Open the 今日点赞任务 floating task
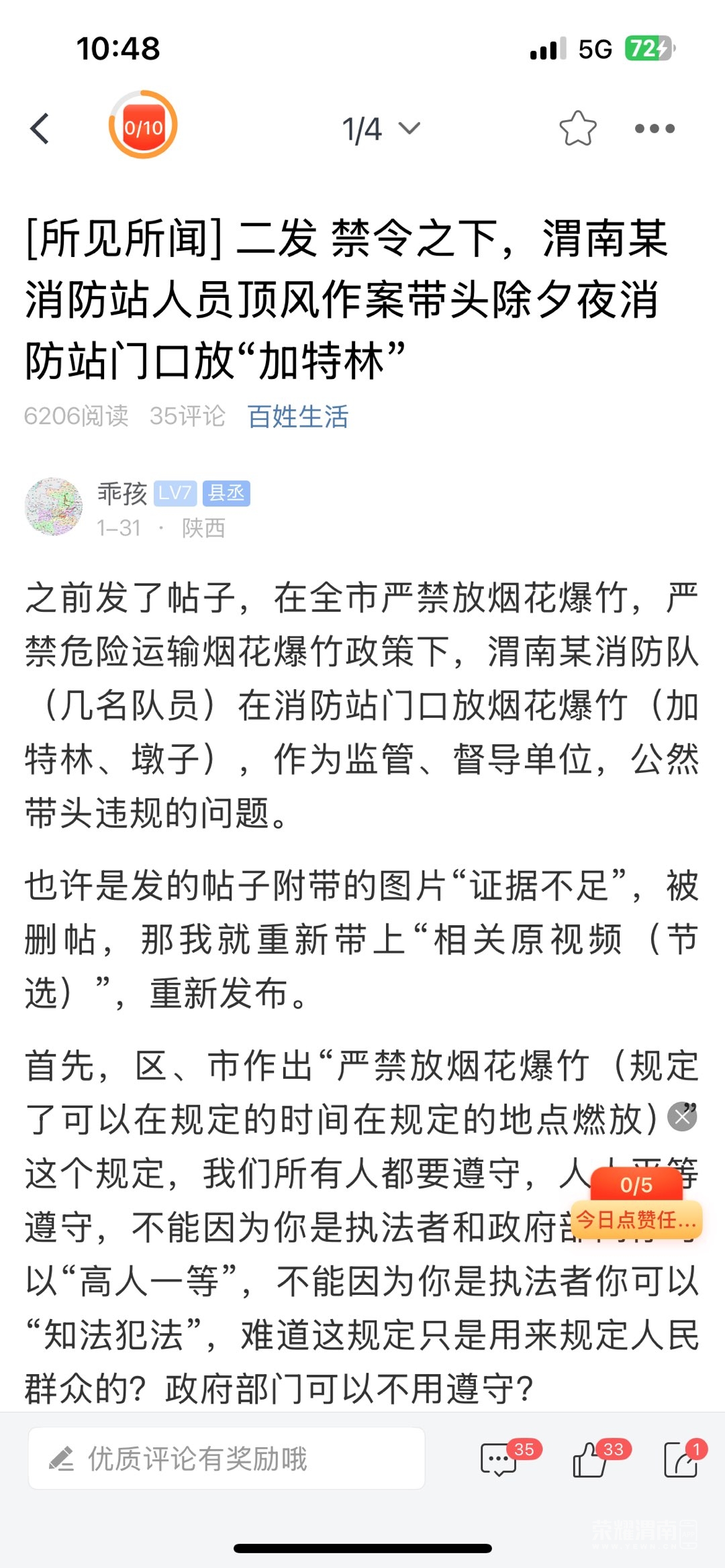 point(636,1218)
